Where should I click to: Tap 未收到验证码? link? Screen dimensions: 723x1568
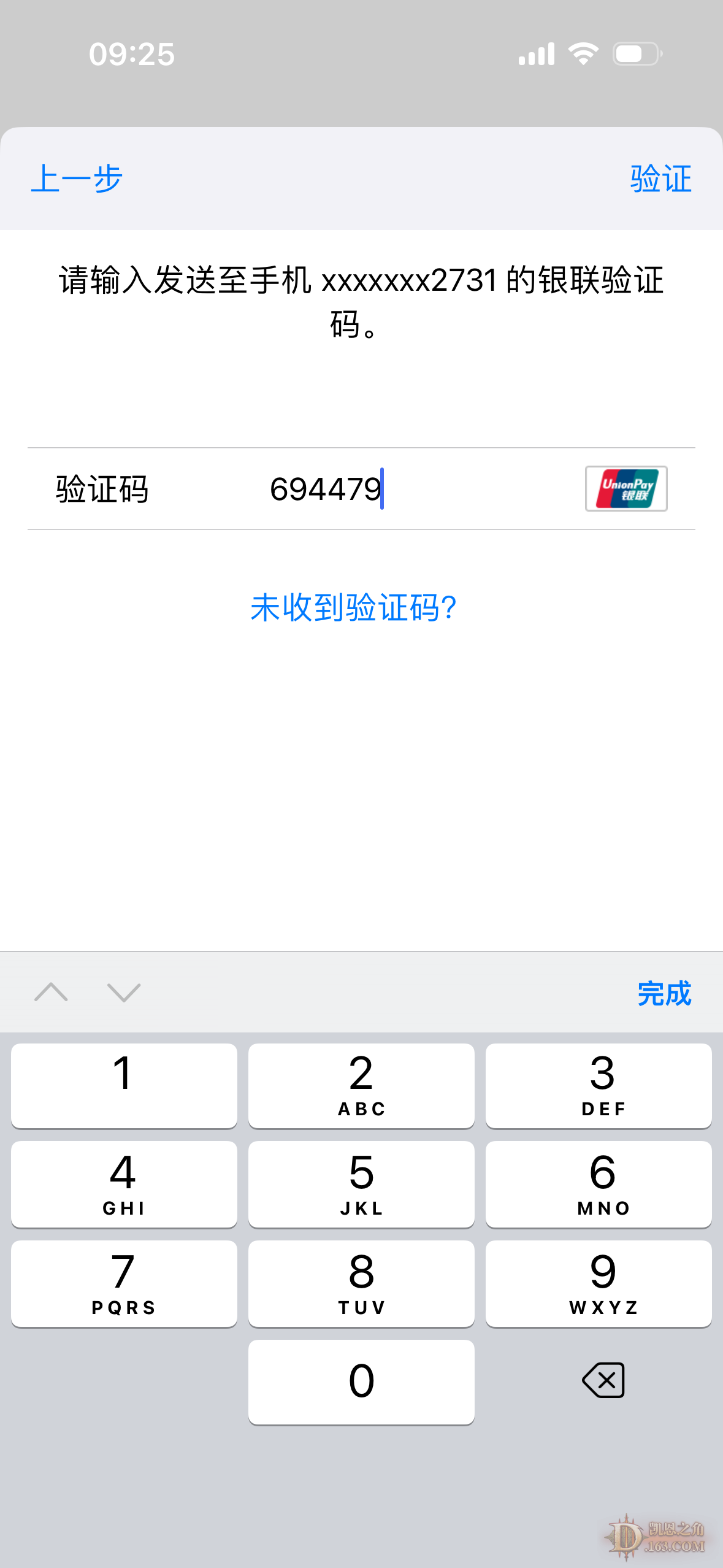coord(353,608)
